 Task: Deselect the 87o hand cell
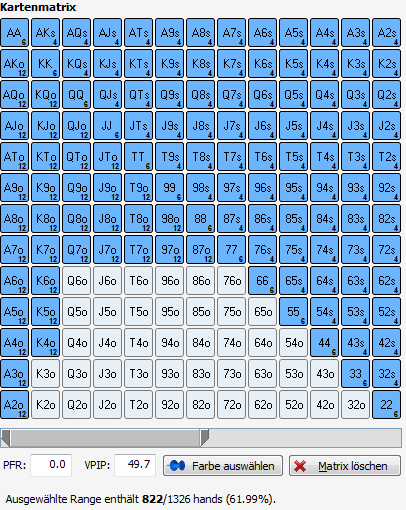point(200,250)
